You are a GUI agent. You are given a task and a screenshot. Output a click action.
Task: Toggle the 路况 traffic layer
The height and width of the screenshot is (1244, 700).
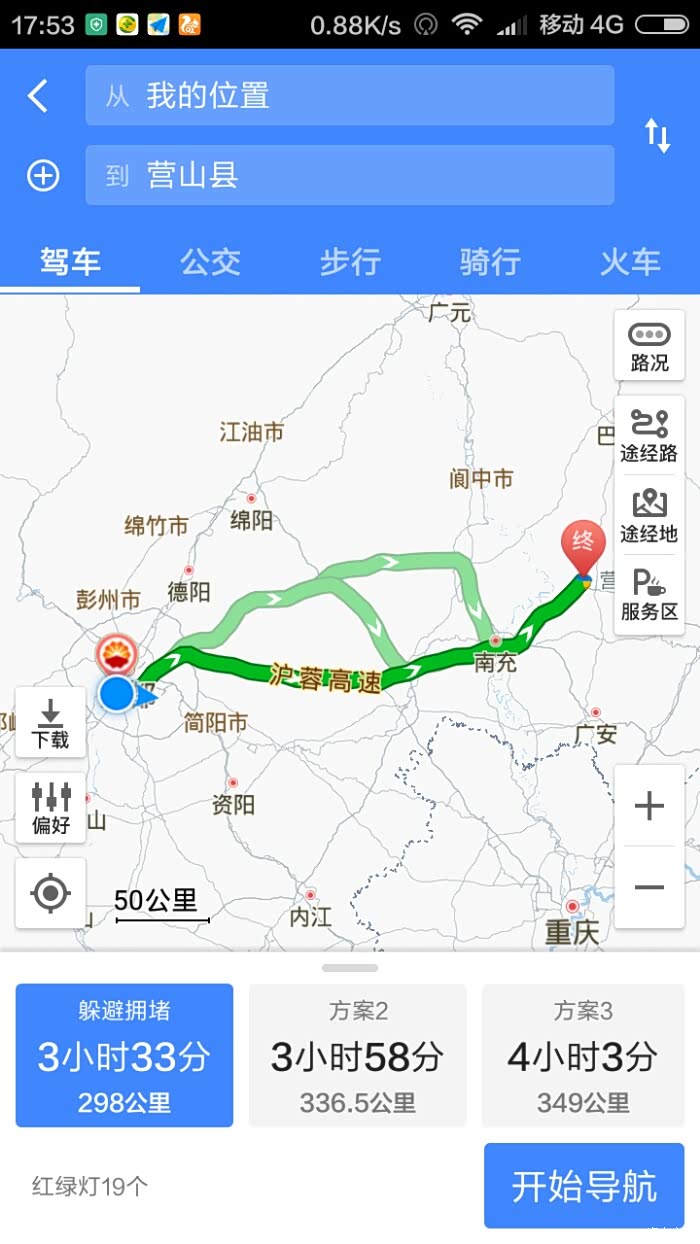coord(649,346)
